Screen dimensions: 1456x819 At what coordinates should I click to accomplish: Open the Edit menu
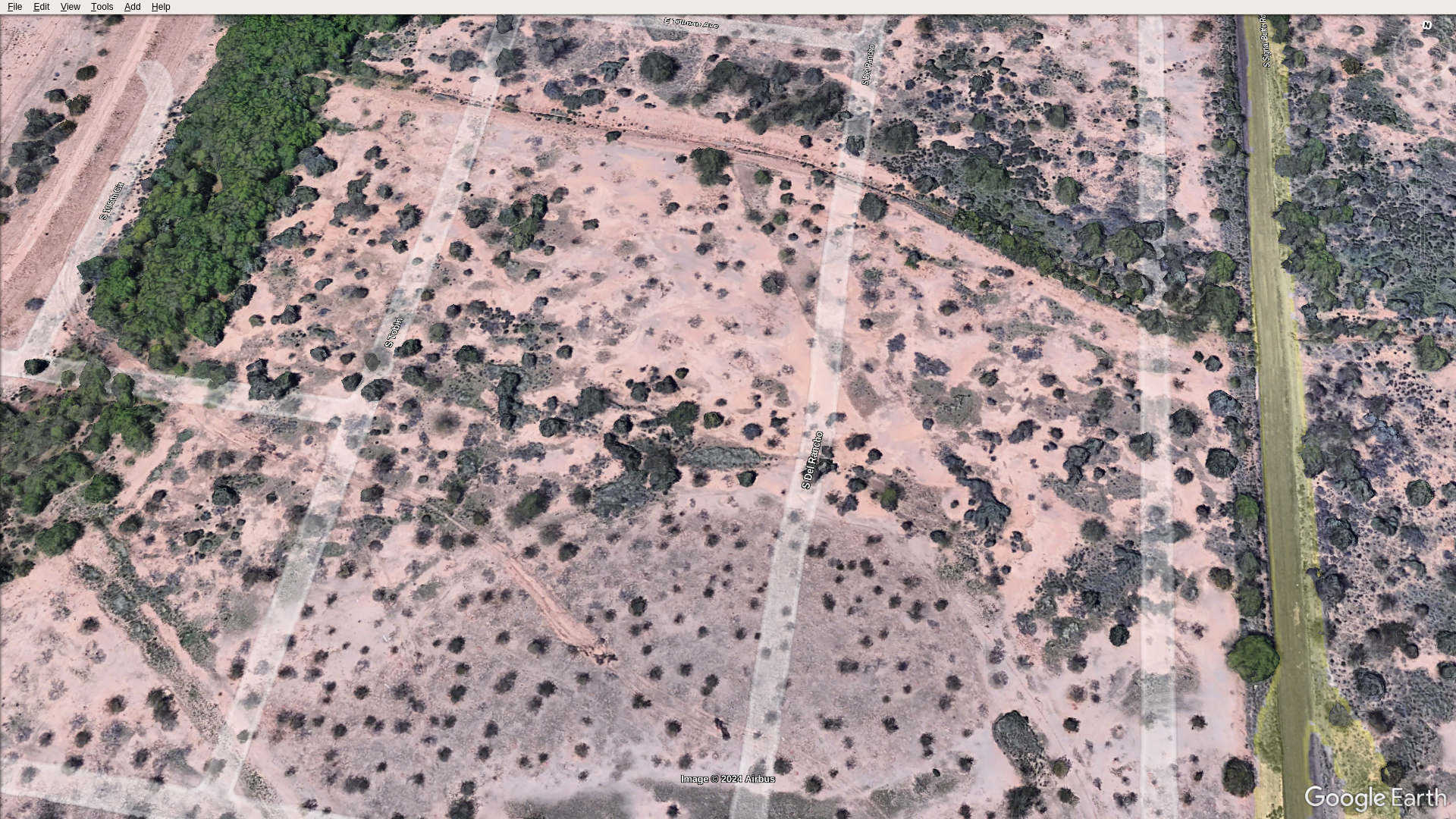click(41, 7)
